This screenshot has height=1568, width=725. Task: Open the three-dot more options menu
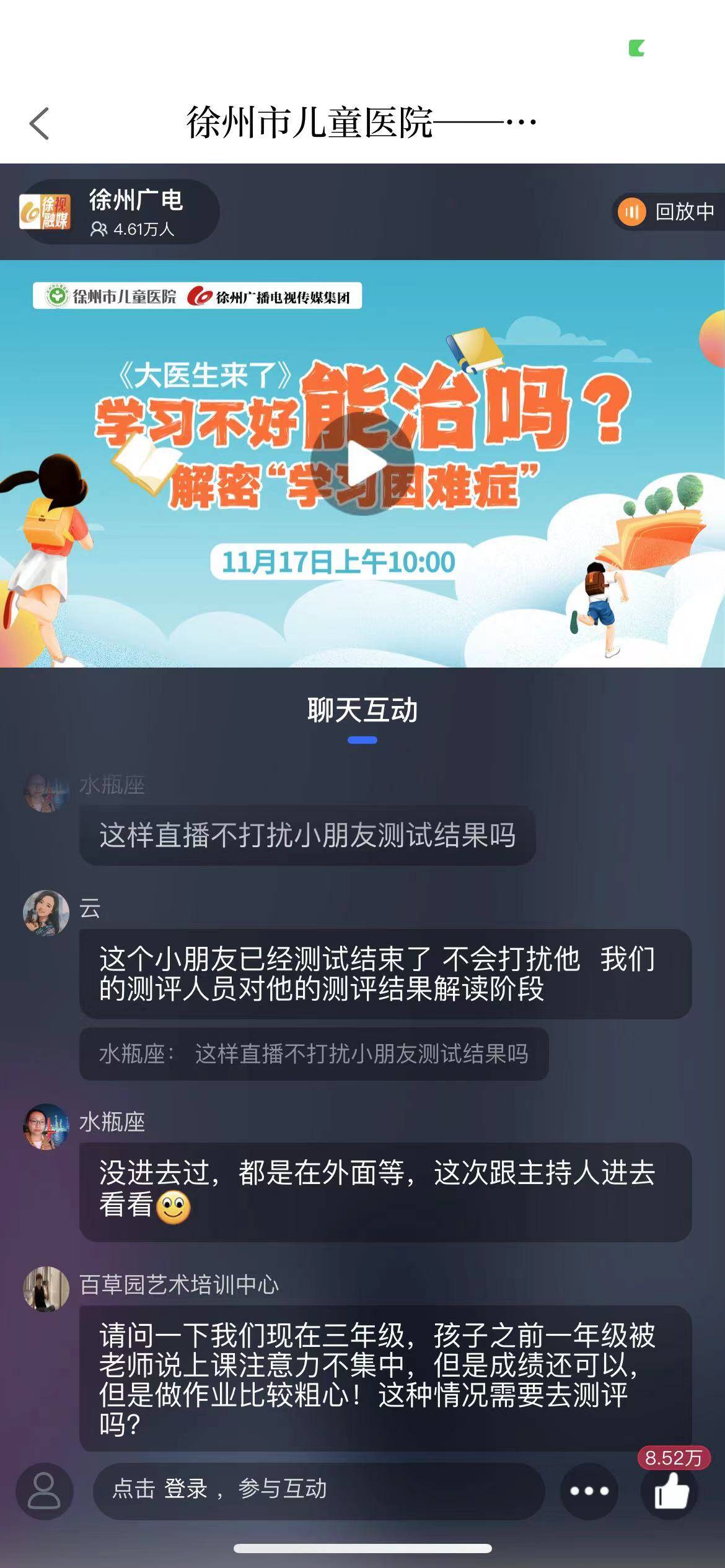(x=589, y=1491)
